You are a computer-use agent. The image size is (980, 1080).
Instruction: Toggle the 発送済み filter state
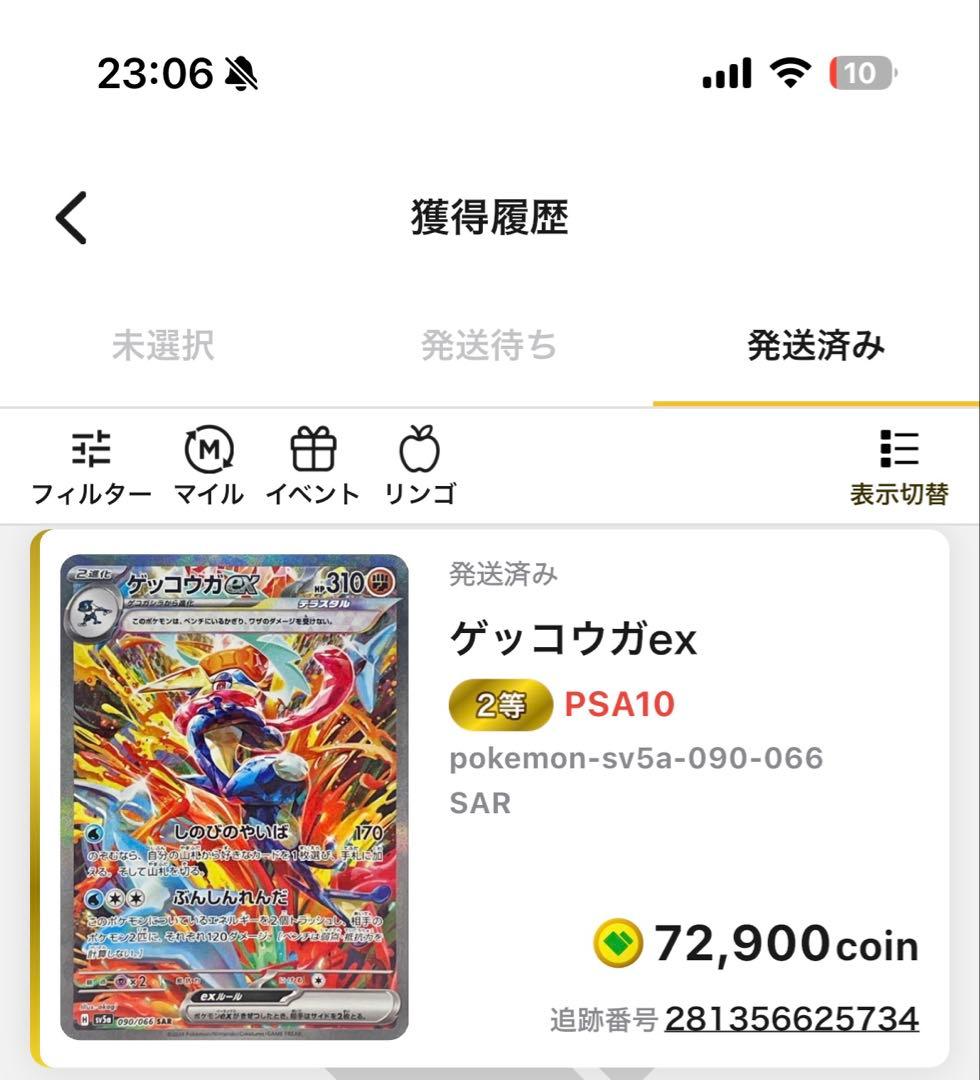(x=815, y=345)
